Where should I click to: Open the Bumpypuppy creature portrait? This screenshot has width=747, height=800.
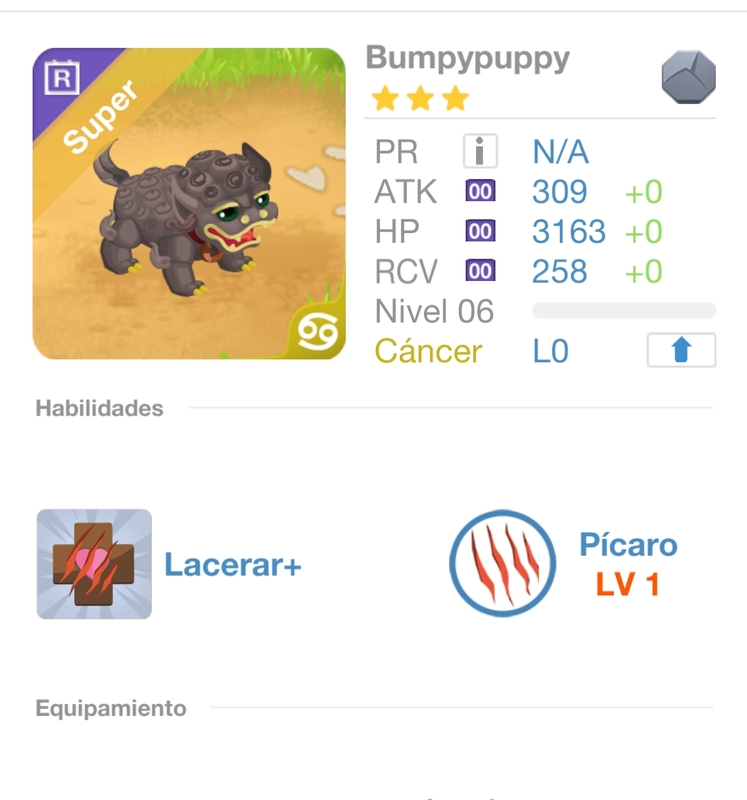[x=189, y=204]
